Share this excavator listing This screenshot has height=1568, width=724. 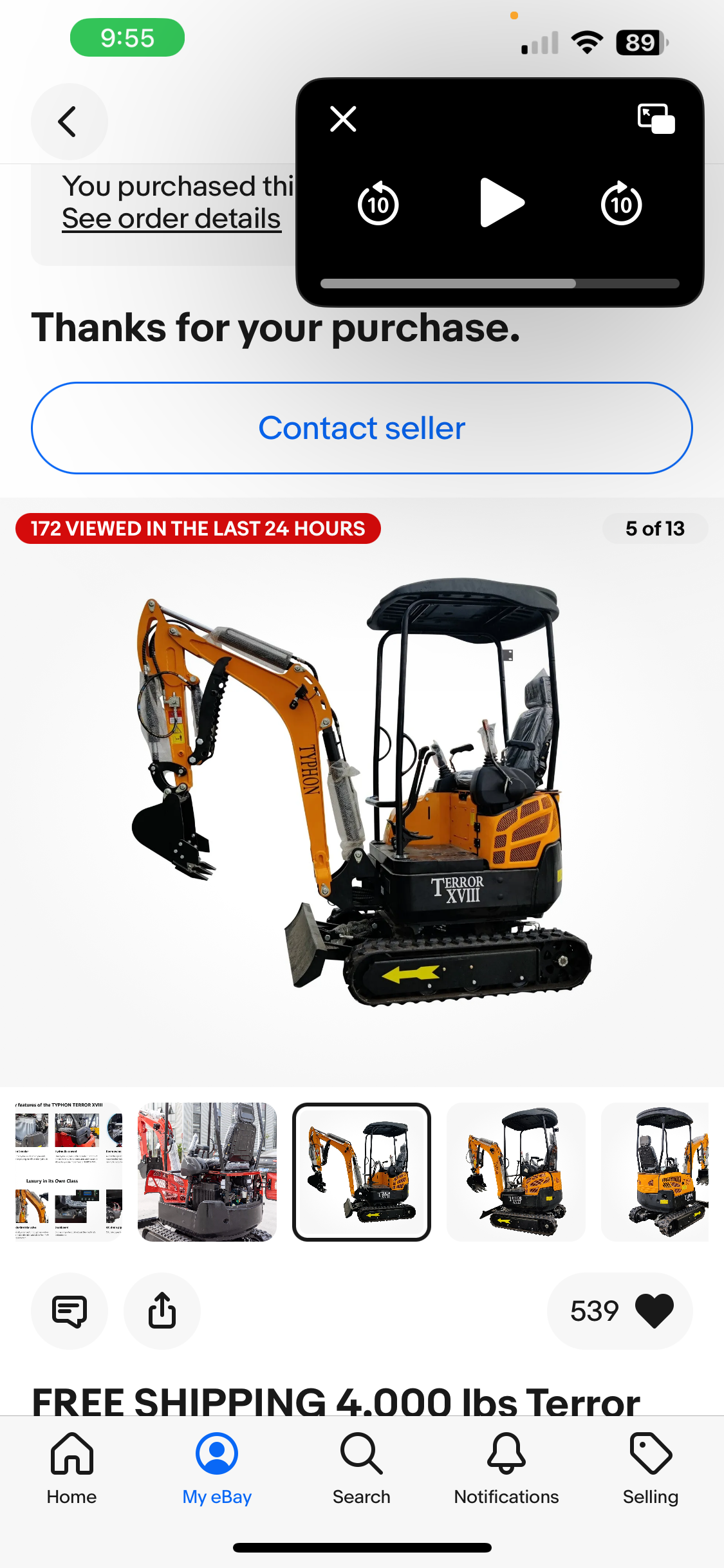pos(162,1311)
